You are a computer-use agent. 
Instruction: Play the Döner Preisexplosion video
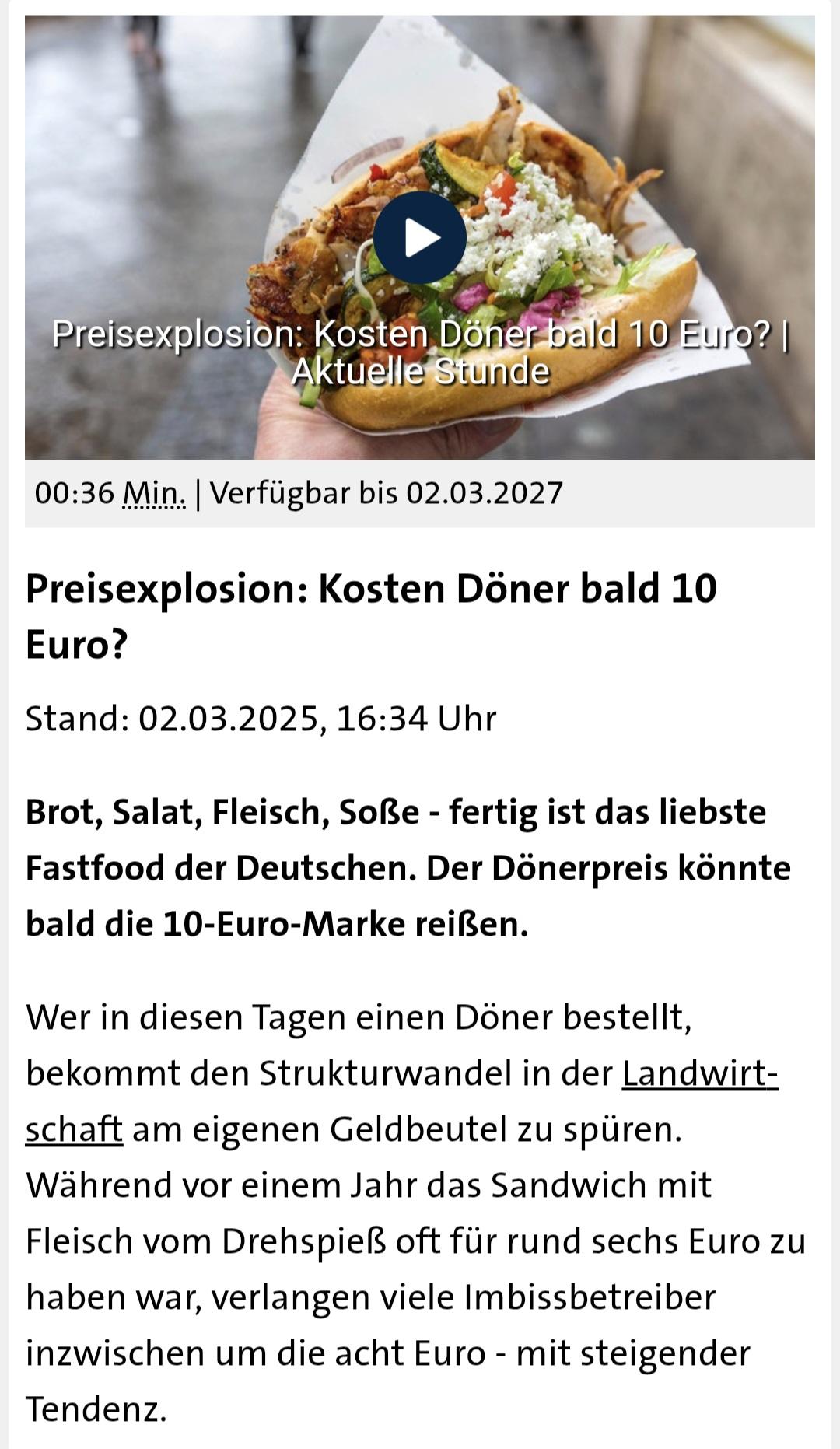(419, 237)
